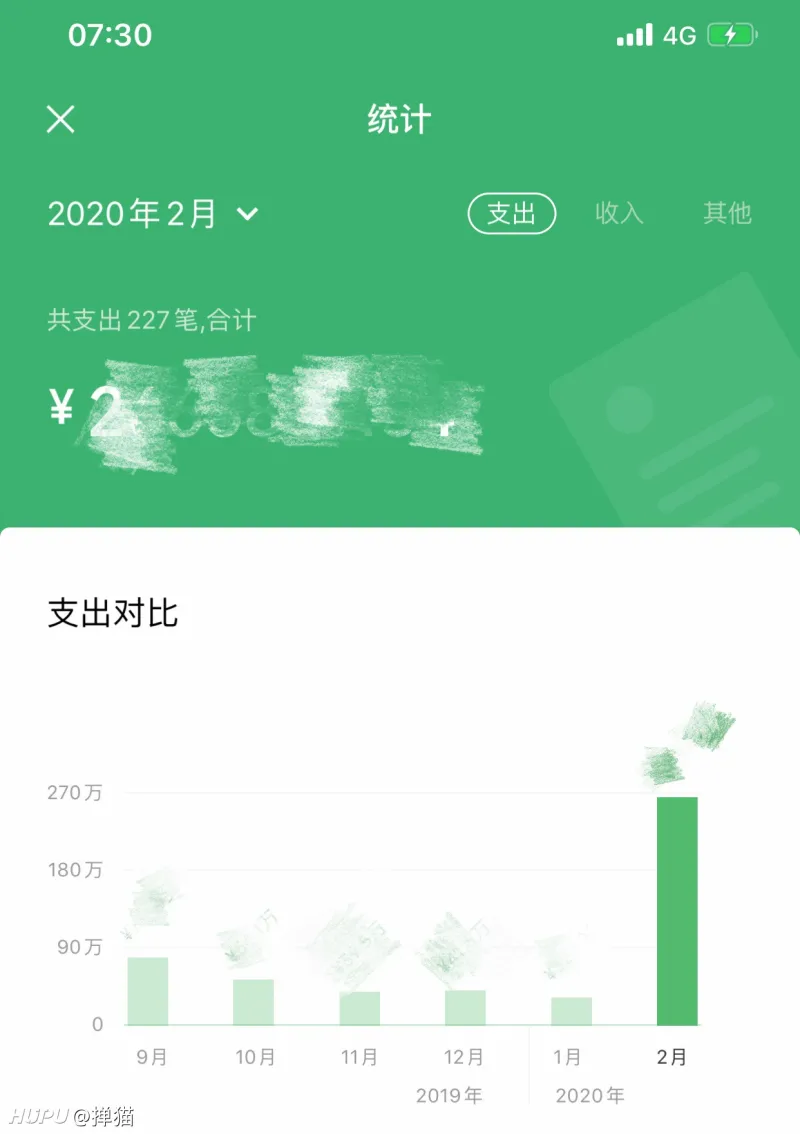800x1134 pixels.
Task: Open the 2020年2月 month picker
Action: click(153, 213)
